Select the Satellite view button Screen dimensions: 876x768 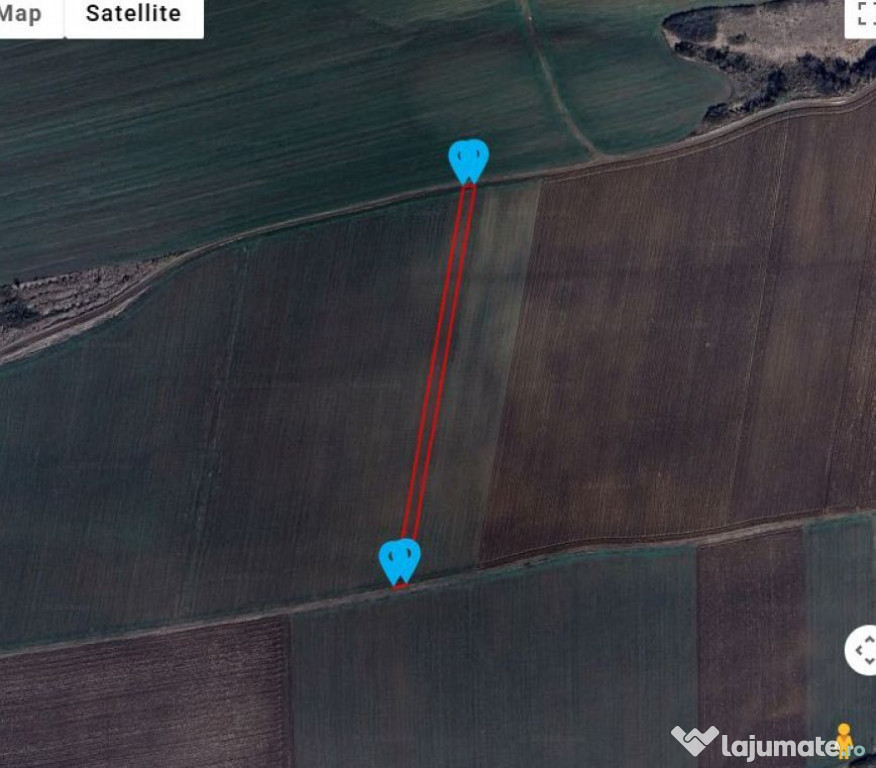(133, 14)
